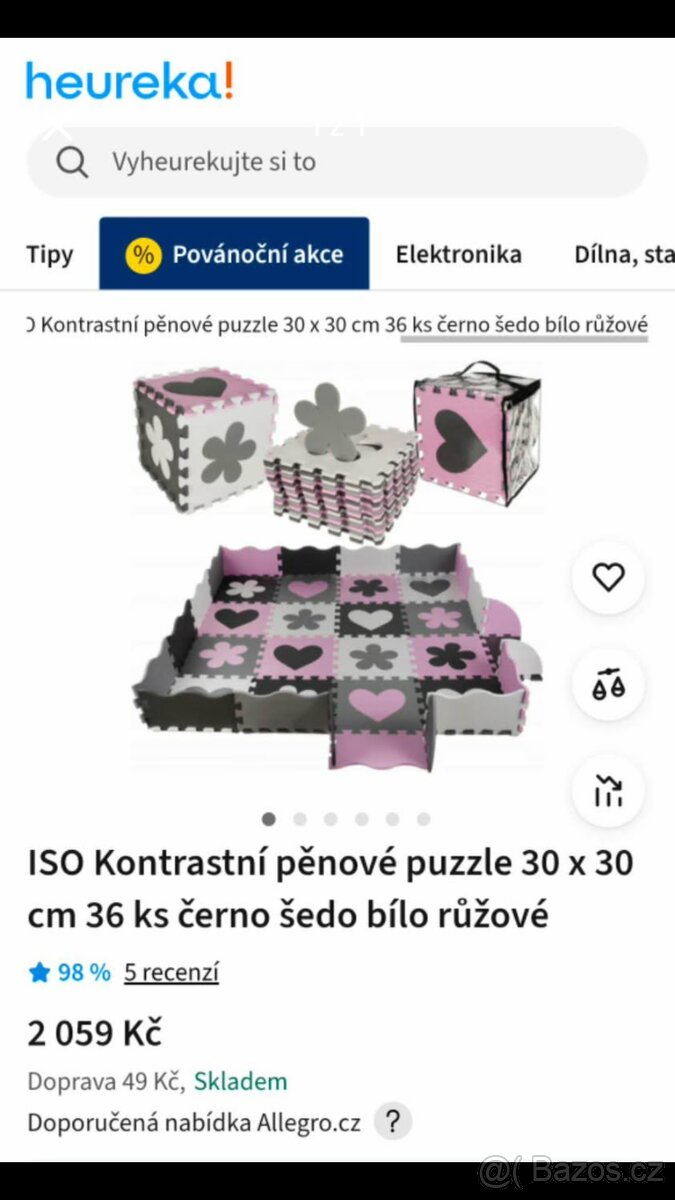Add product to comparison with the scales icon
The height and width of the screenshot is (1200, 675).
click(608, 685)
